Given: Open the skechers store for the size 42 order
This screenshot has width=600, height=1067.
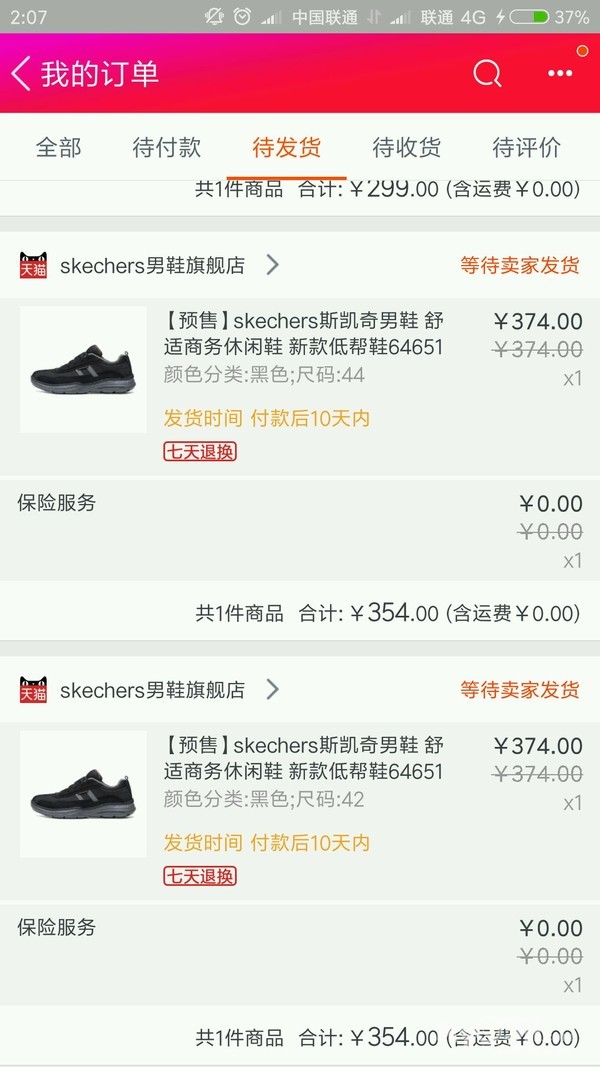Looking at the screenshot, I should tap(152, 690).
